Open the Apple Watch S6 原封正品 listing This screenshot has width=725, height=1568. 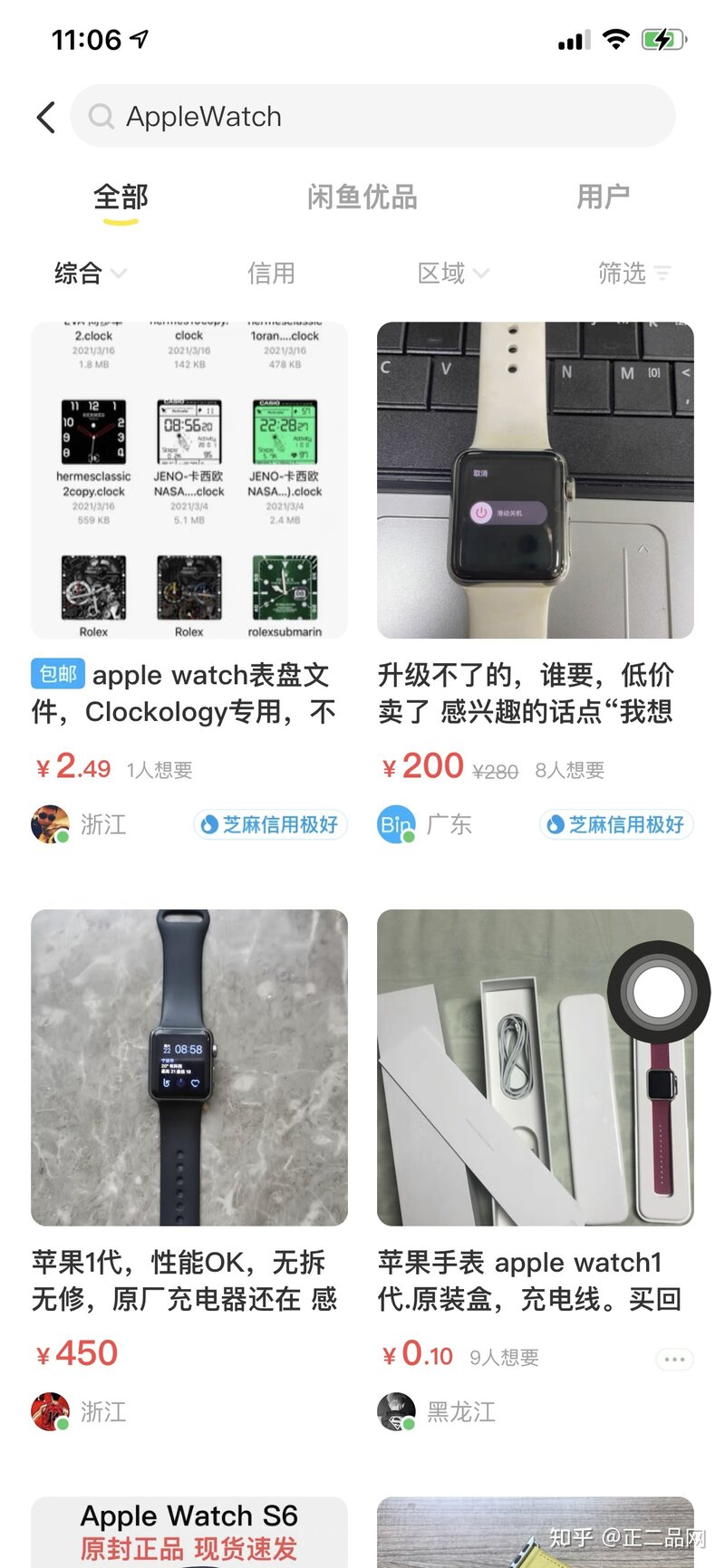point(189,1533)
